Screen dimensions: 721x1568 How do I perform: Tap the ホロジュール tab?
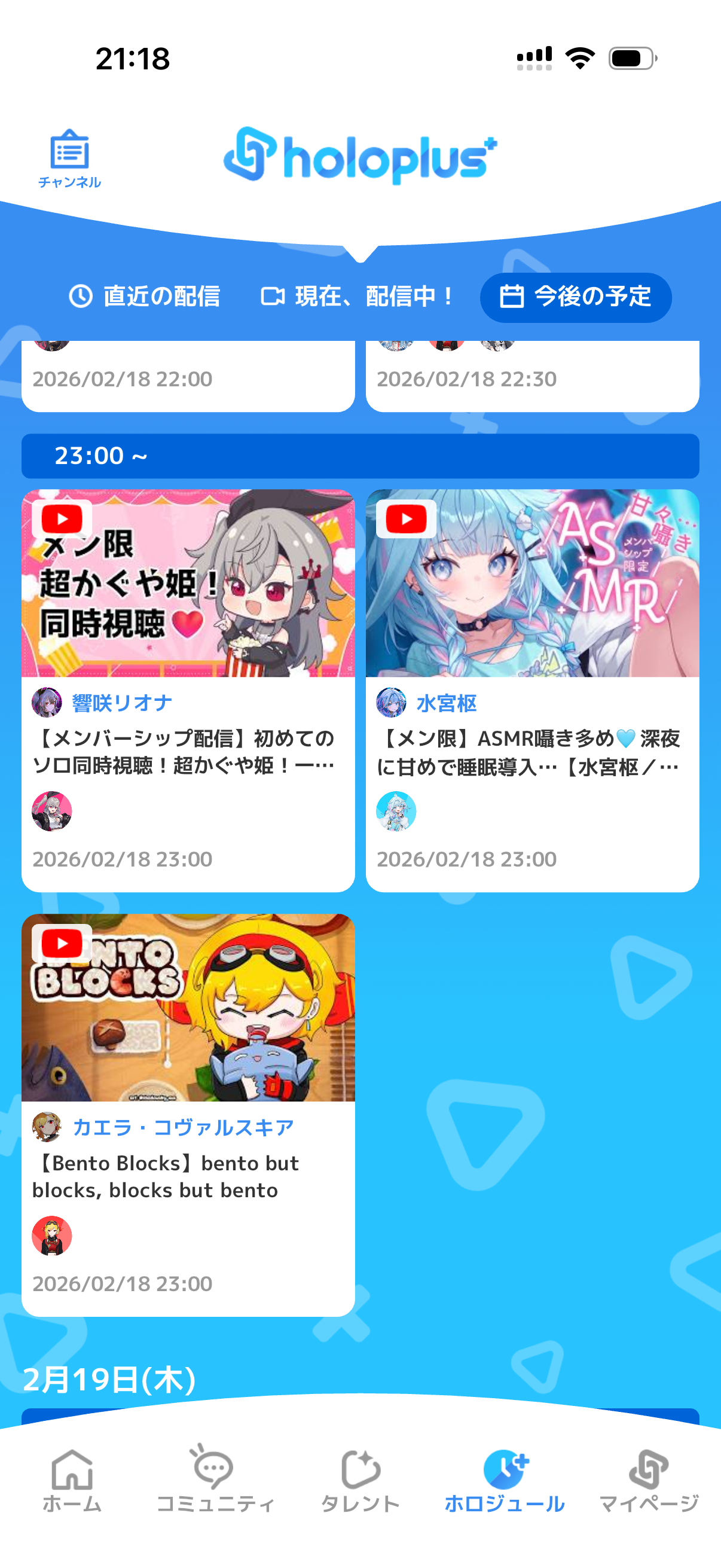[x=505, y=1480]
